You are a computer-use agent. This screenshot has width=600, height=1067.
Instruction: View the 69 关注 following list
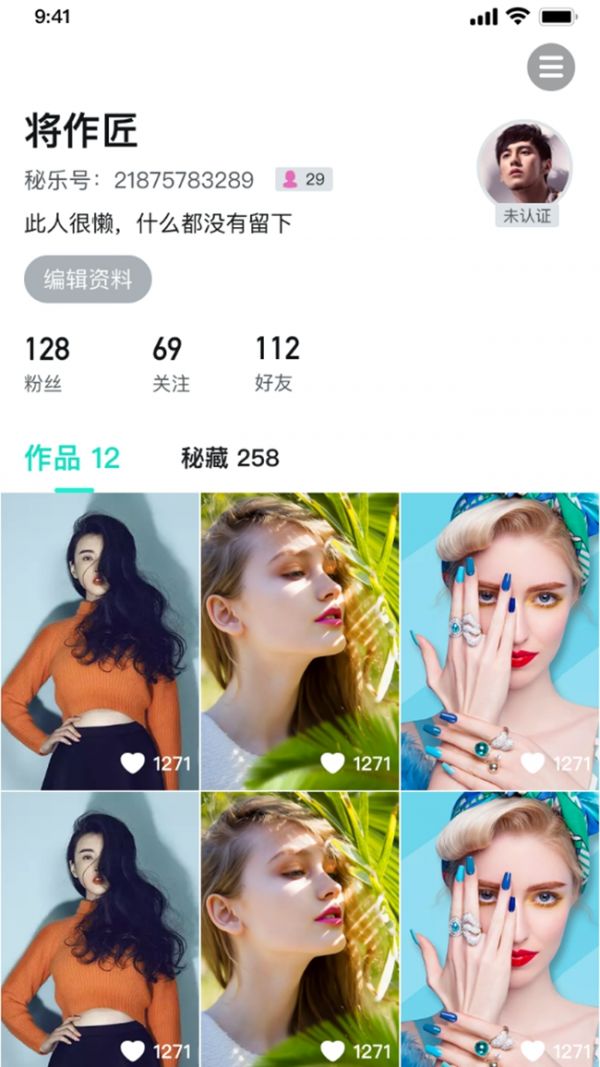[170, 364]
